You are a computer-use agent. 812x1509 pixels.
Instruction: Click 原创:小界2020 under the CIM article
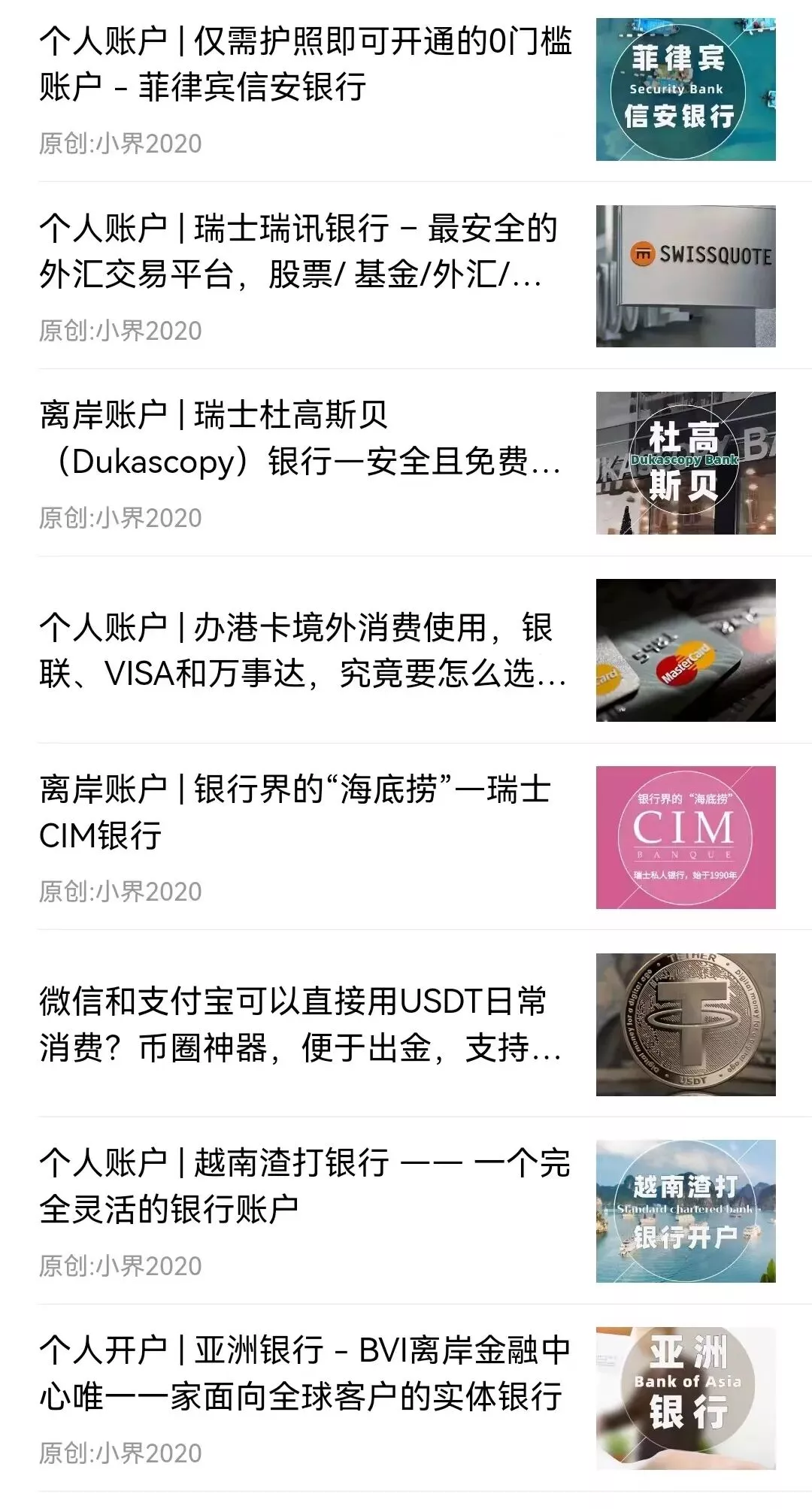point(122,889)
